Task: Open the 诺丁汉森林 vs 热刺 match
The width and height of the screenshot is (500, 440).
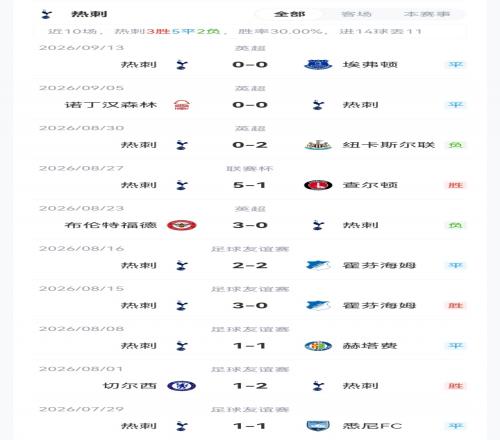Action: point(250,99)
